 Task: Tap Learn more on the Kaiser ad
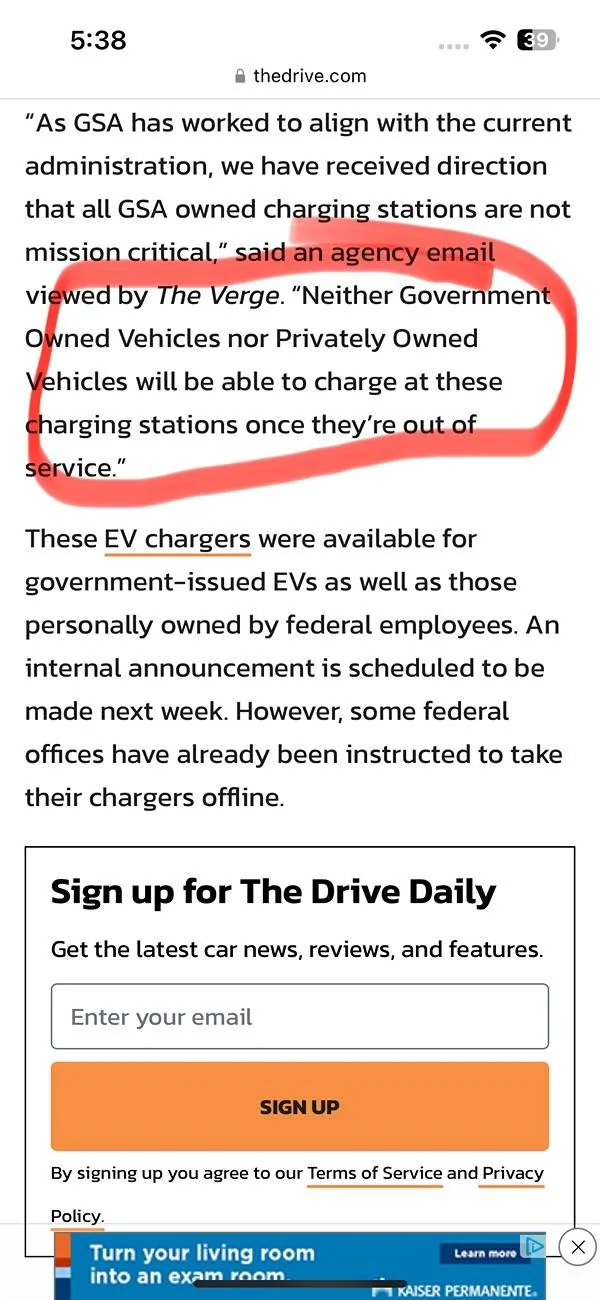484,1253
